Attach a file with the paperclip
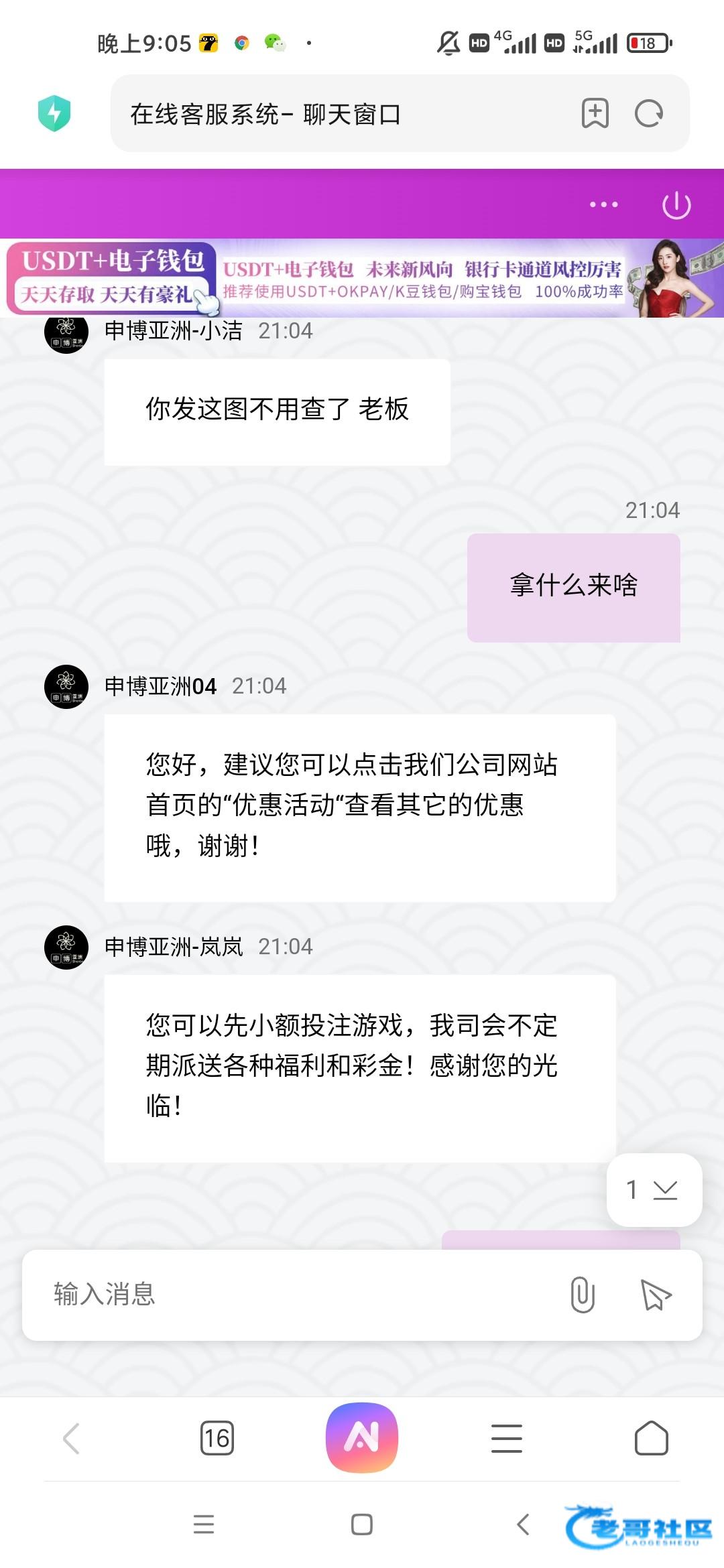Image resolution: width=724 pixels, height=1568 pixels. pyautogui.click(x=582, y=1294)
